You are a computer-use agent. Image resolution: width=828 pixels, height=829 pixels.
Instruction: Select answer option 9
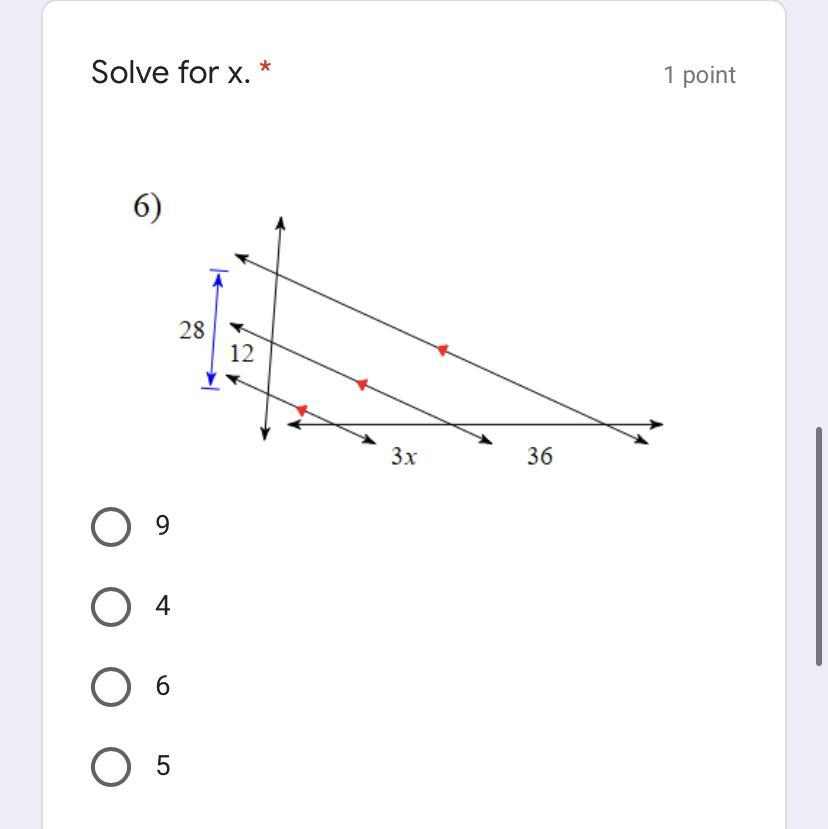click(x=111, y=527)
